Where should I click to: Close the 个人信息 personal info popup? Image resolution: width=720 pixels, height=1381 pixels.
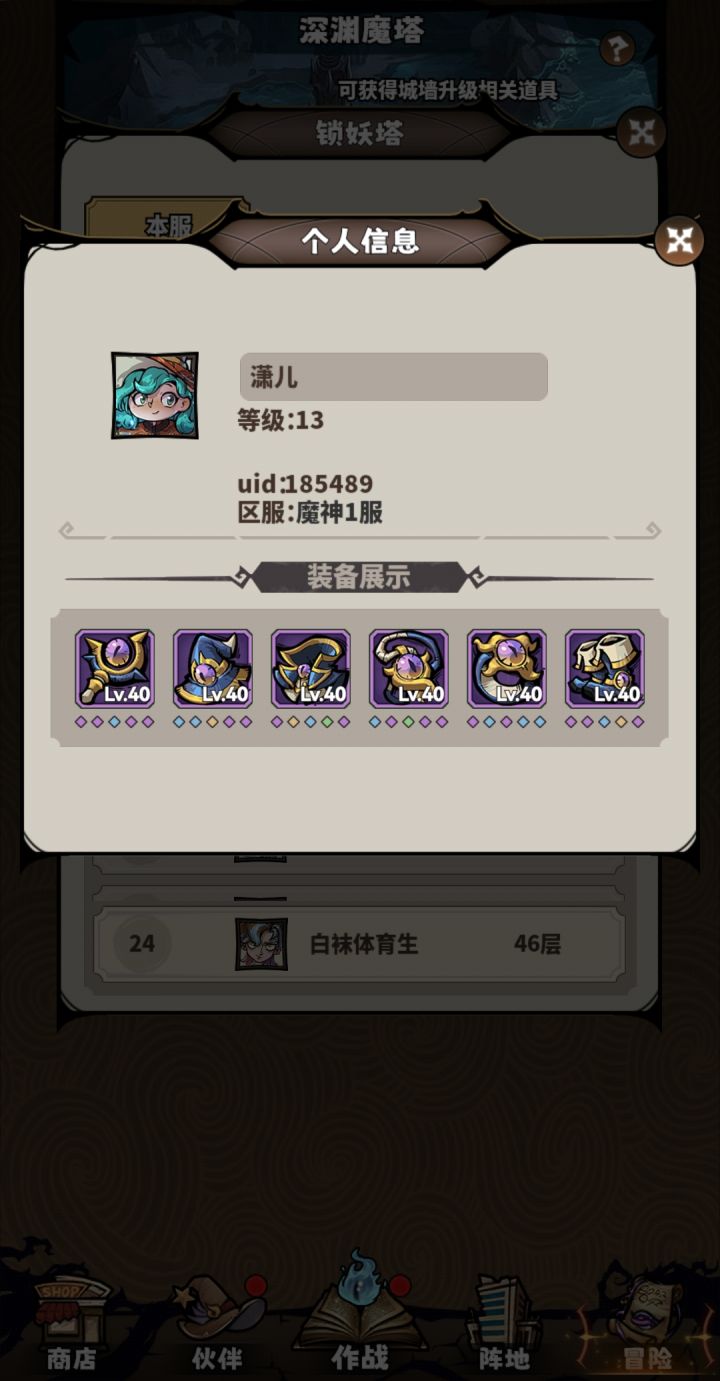coord(679,240)
